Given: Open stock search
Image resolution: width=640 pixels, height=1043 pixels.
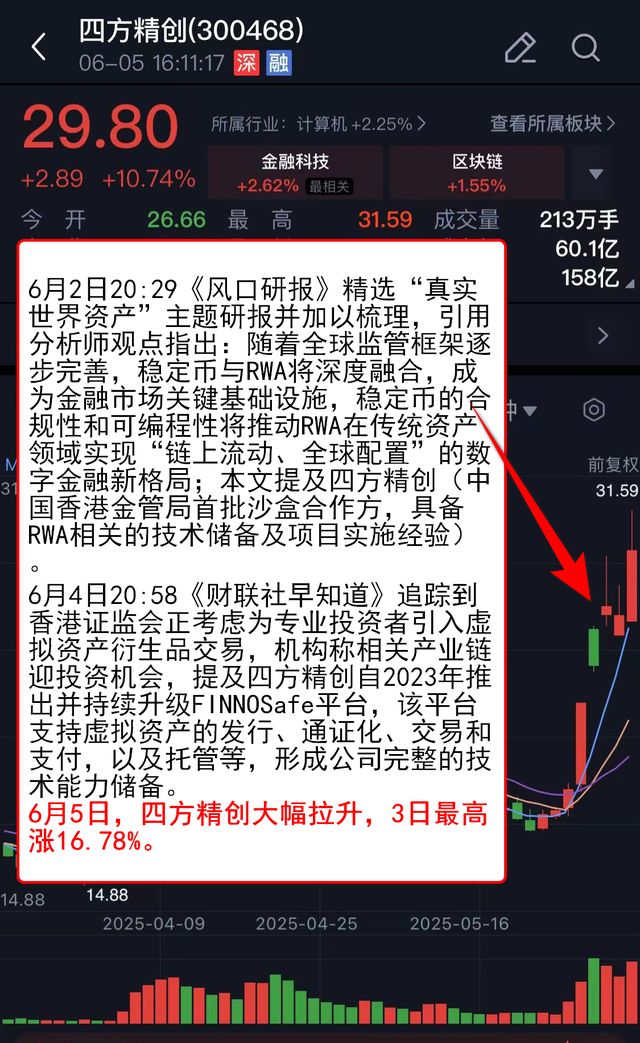Looking at the screenshot, I should tap(585, 47).
